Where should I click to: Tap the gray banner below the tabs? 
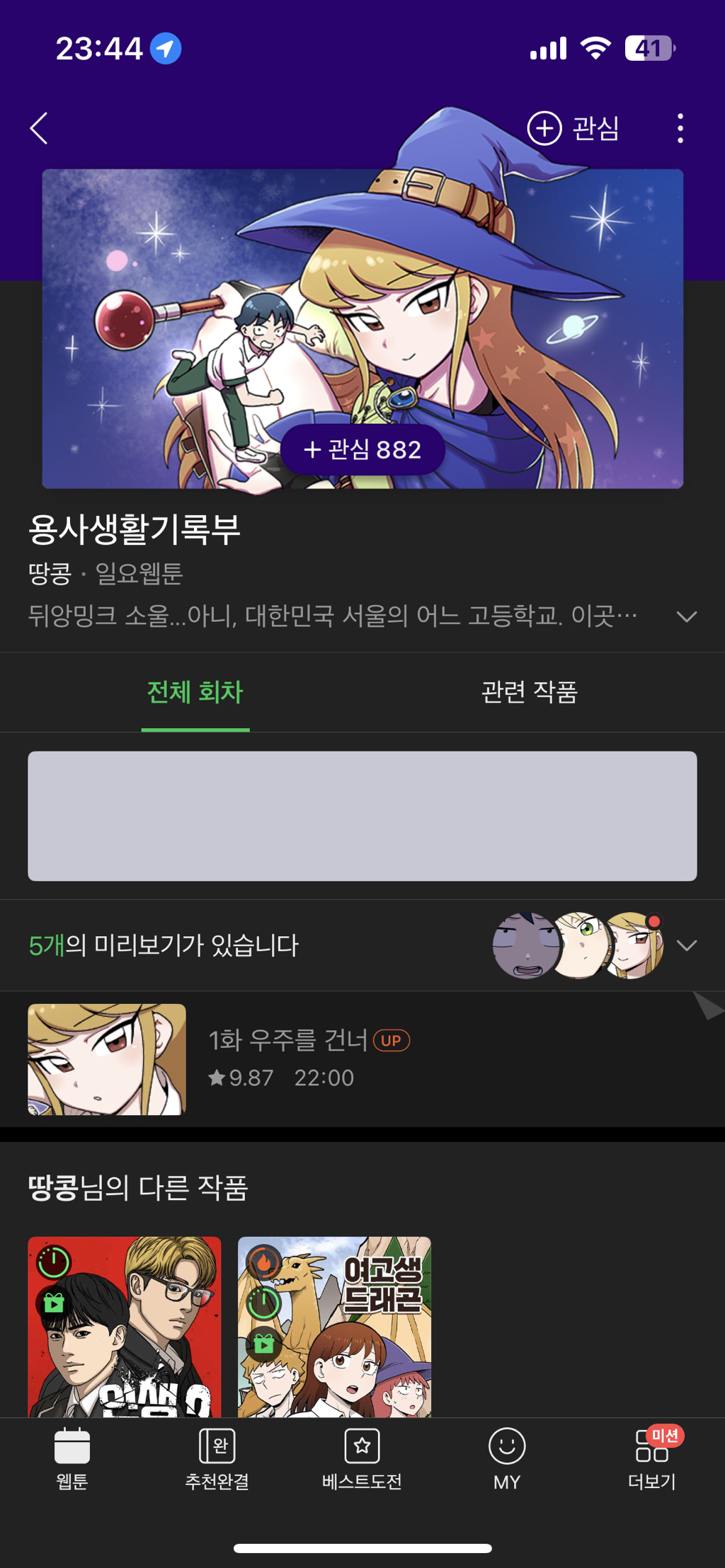362,816
